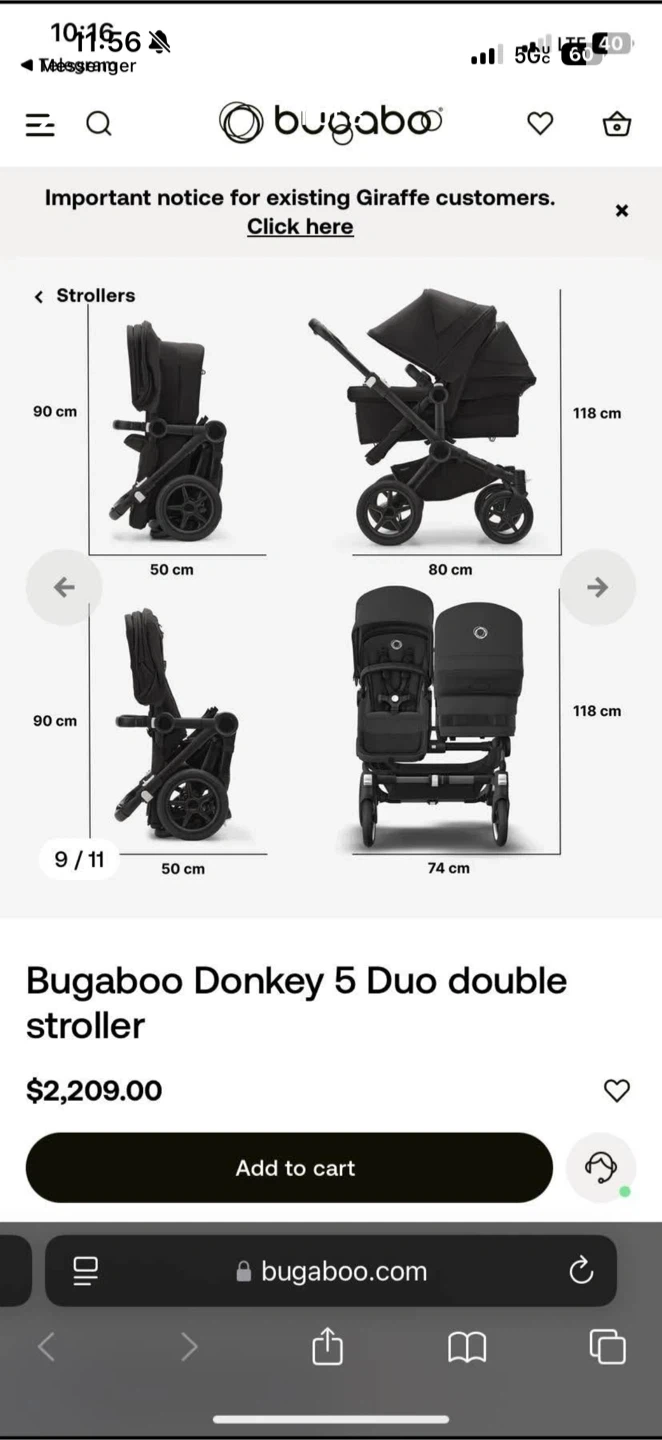The width and height of the screenshot is (662, 1440).
Task: Show the previous product image
Action: (x=64, y=587)
